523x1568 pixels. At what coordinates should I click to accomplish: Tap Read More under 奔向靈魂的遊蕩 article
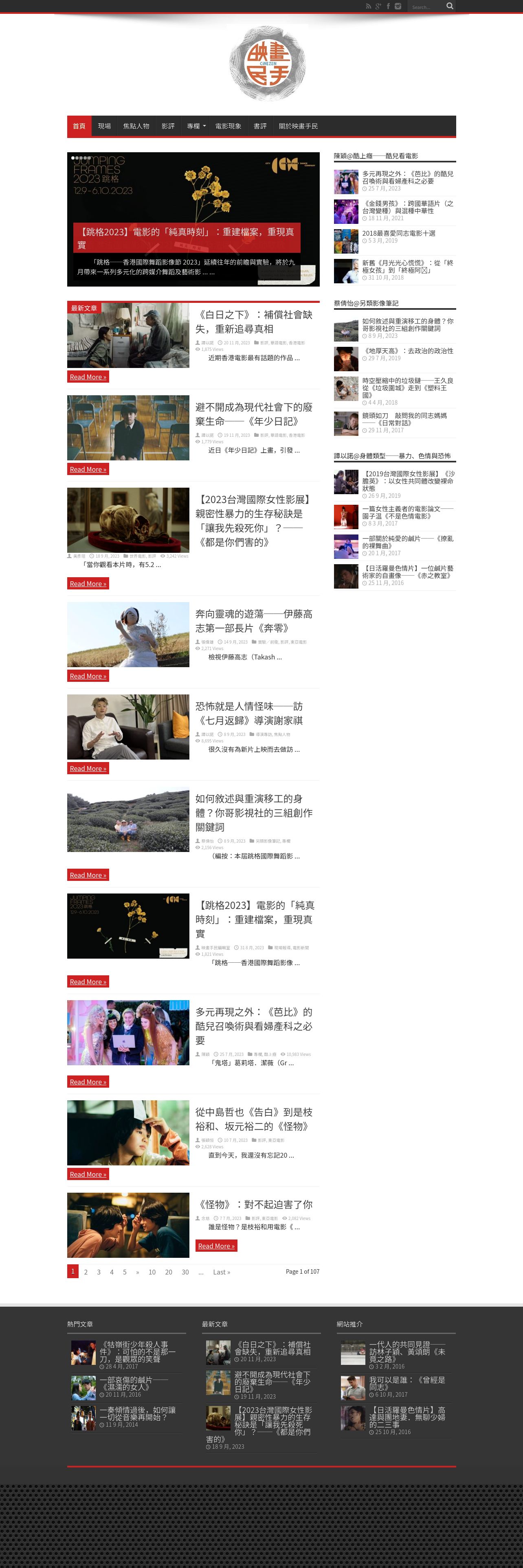88,676
